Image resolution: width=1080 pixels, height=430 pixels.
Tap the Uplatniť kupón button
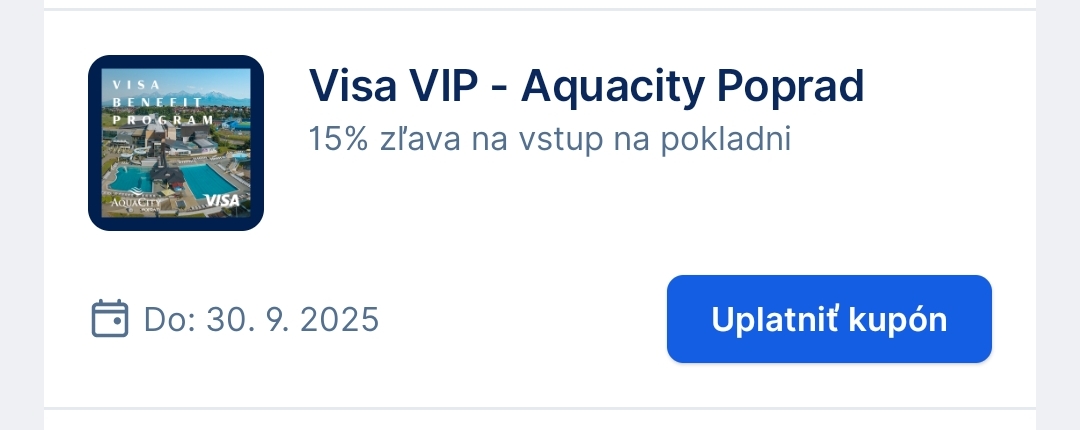pyautogui.click(x=829, y=319)
